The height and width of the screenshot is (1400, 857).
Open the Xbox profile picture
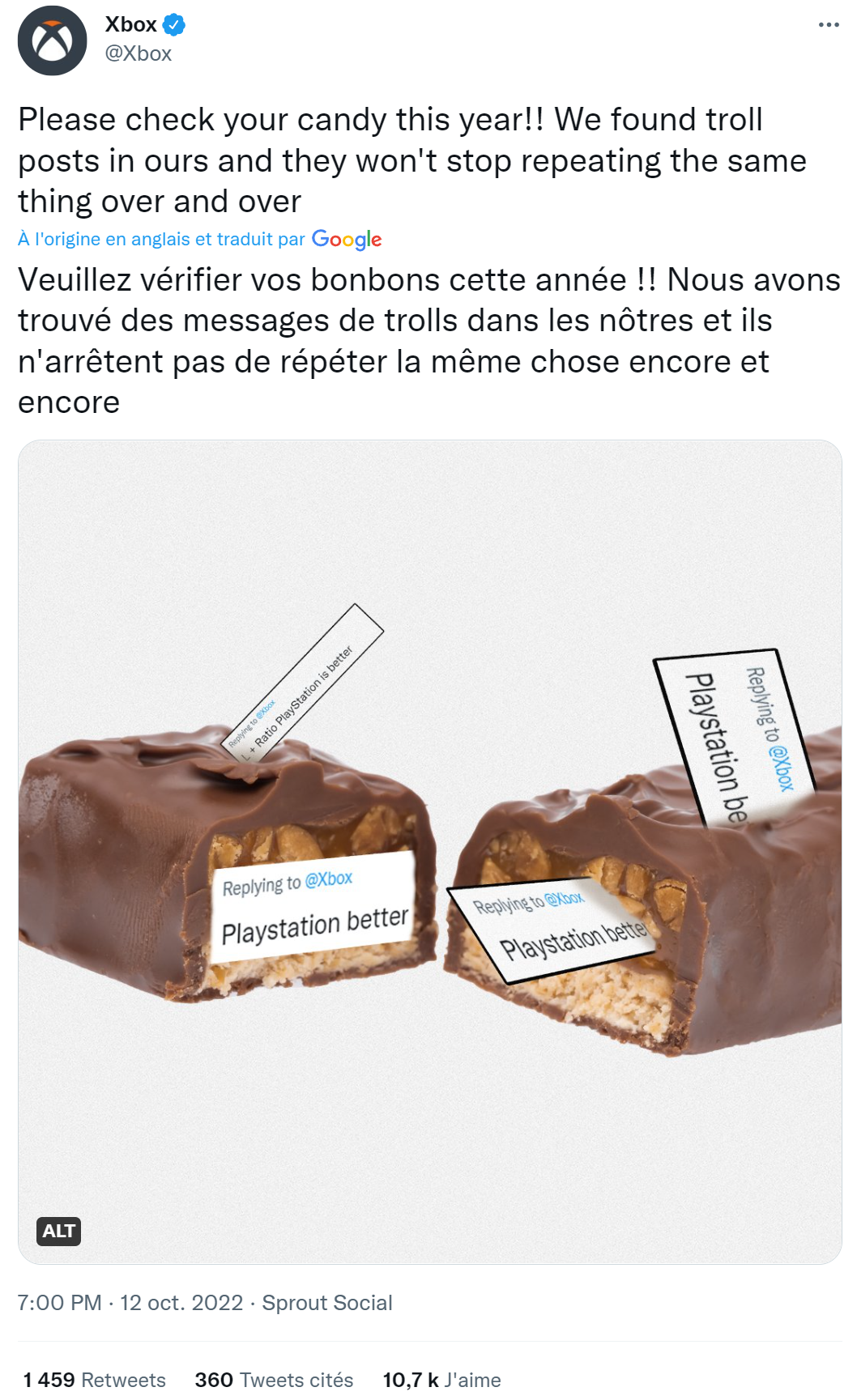[x=53, y=40]
